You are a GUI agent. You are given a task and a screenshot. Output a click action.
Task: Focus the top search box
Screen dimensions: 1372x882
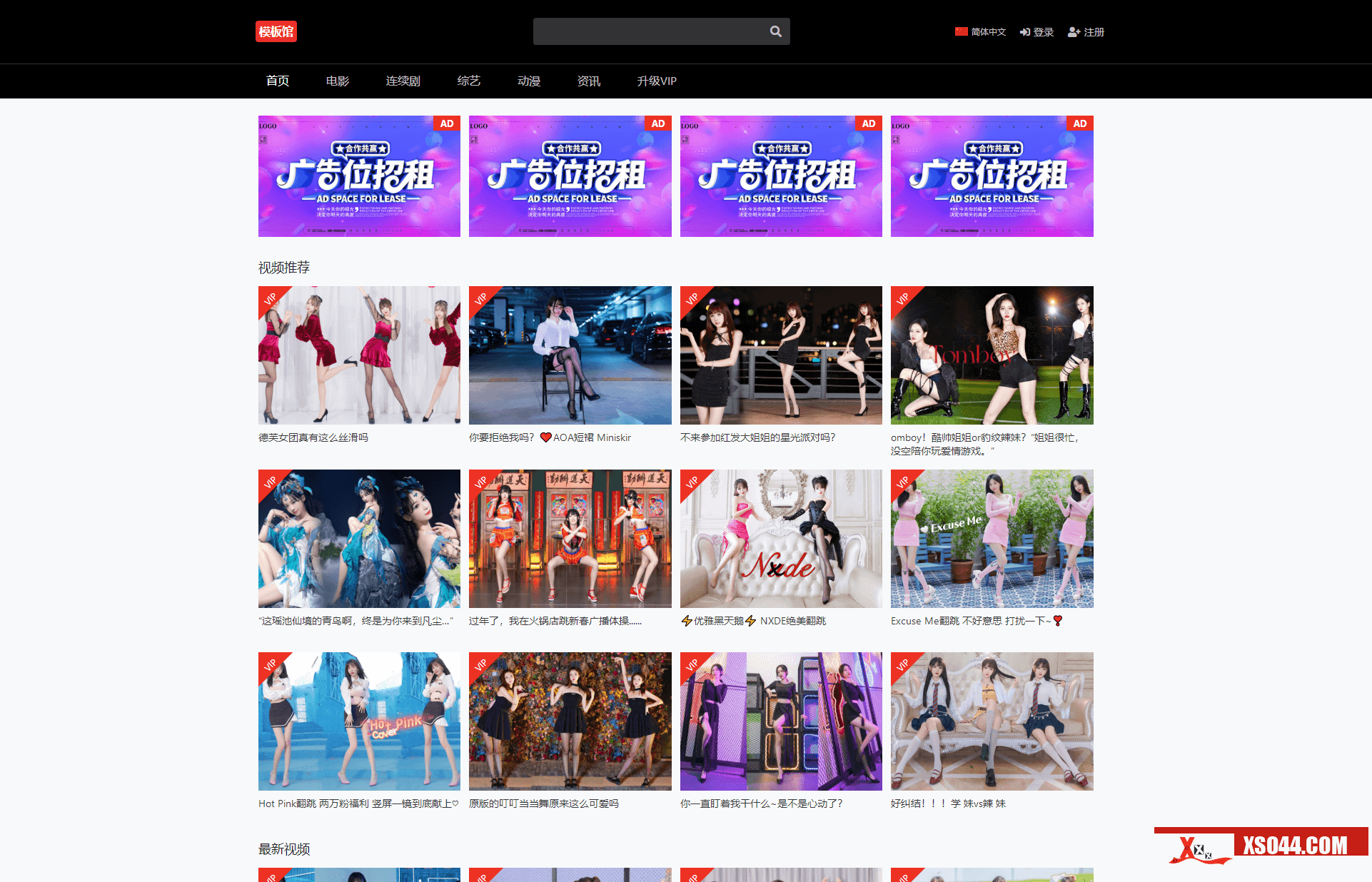coord(650,31)
